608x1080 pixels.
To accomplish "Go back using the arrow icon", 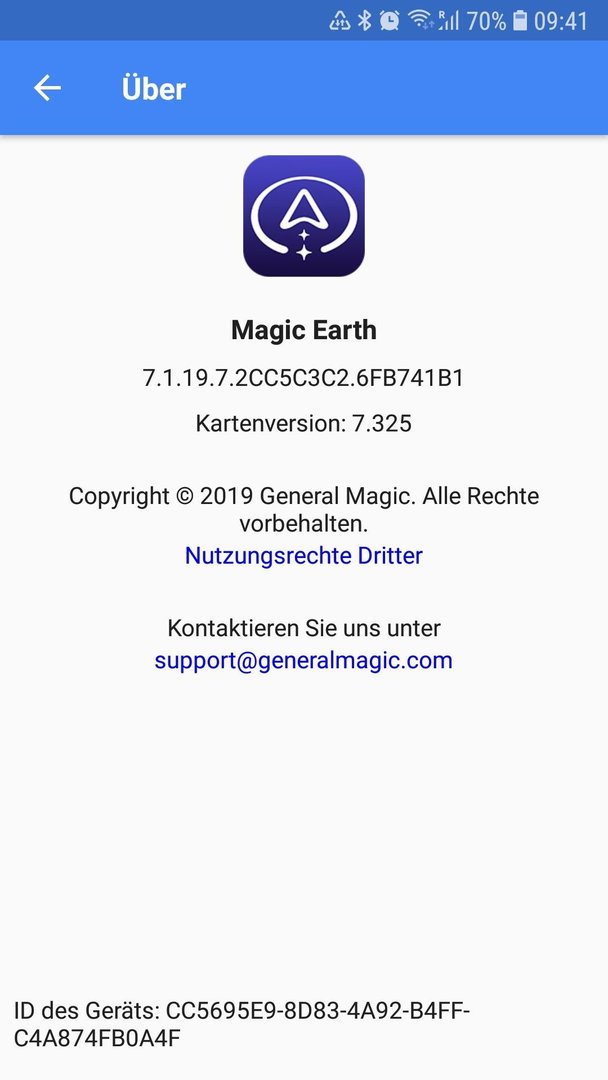I will pos(48,88).
